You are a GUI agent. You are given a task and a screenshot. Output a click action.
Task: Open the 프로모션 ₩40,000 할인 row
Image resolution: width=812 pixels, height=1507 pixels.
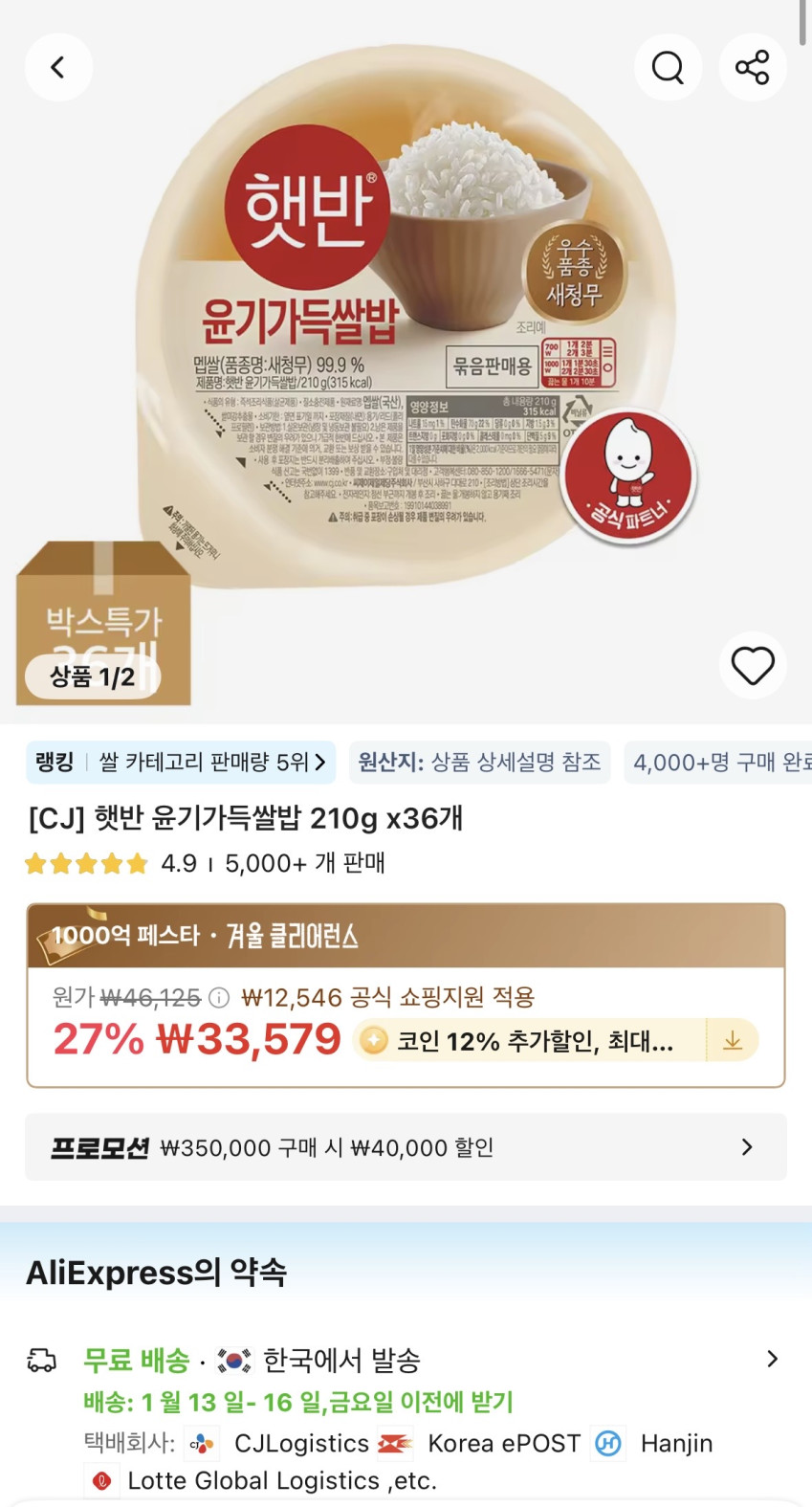406,1146
